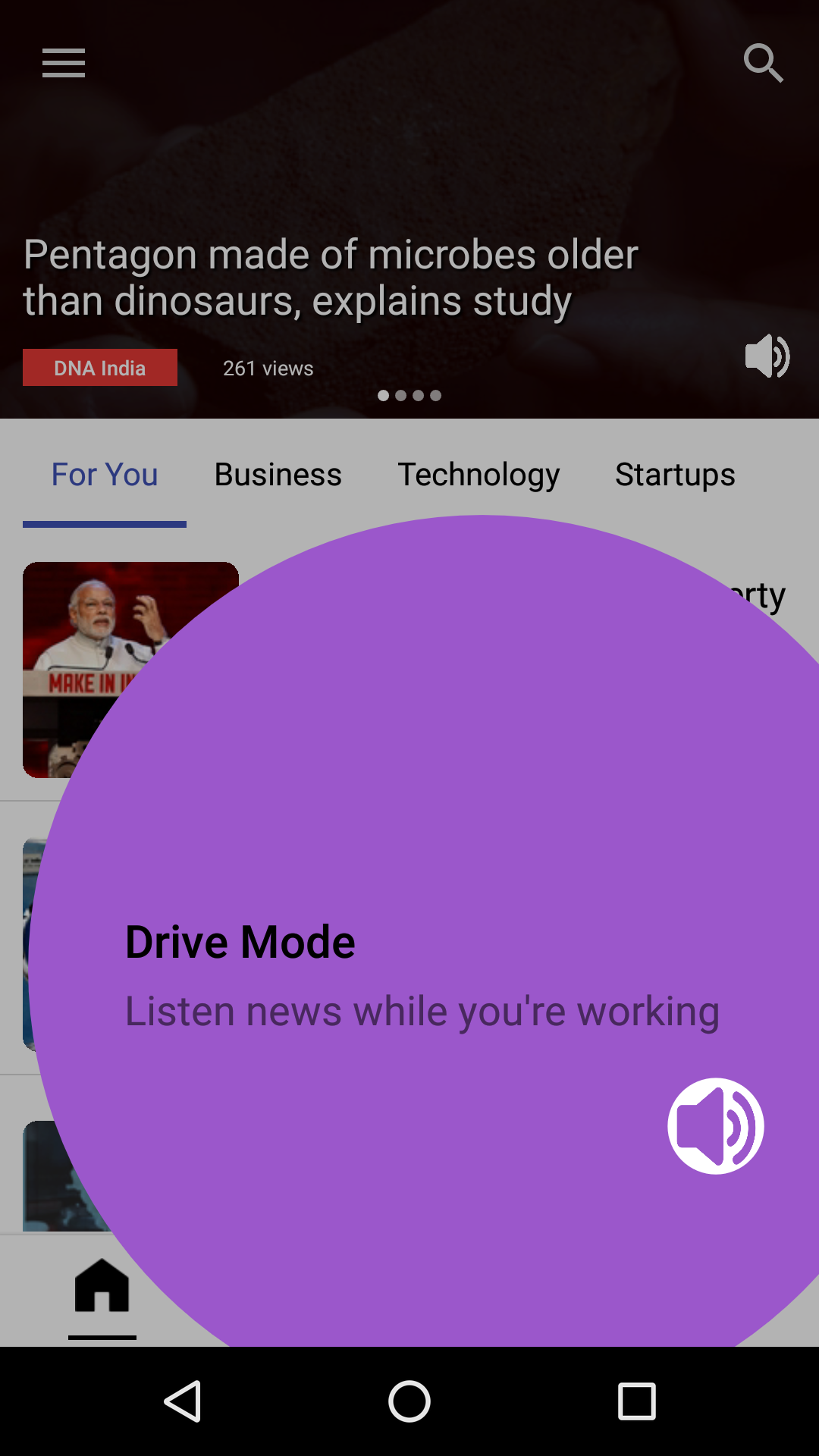Tap the Home icon in the bottom bar
Screen dimensions: 819x1456
click(102, 1286)
